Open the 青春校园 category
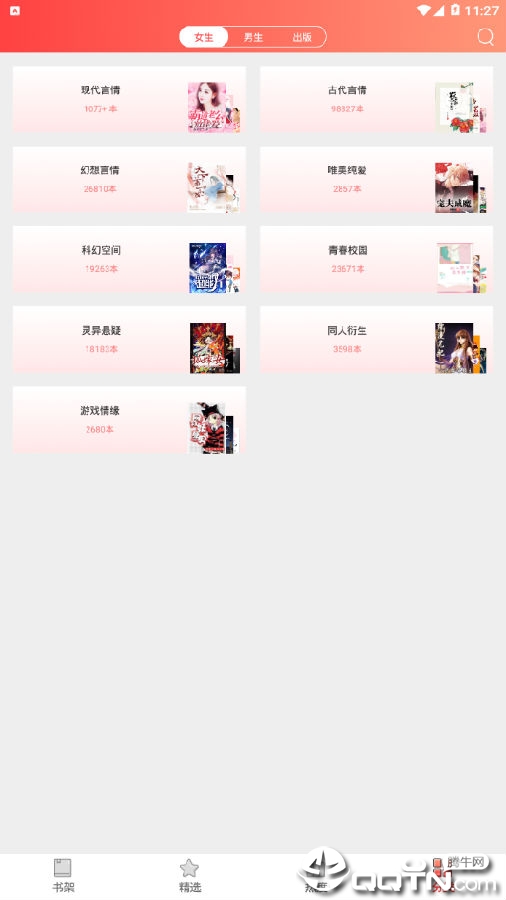 click(x=376, y=259)
